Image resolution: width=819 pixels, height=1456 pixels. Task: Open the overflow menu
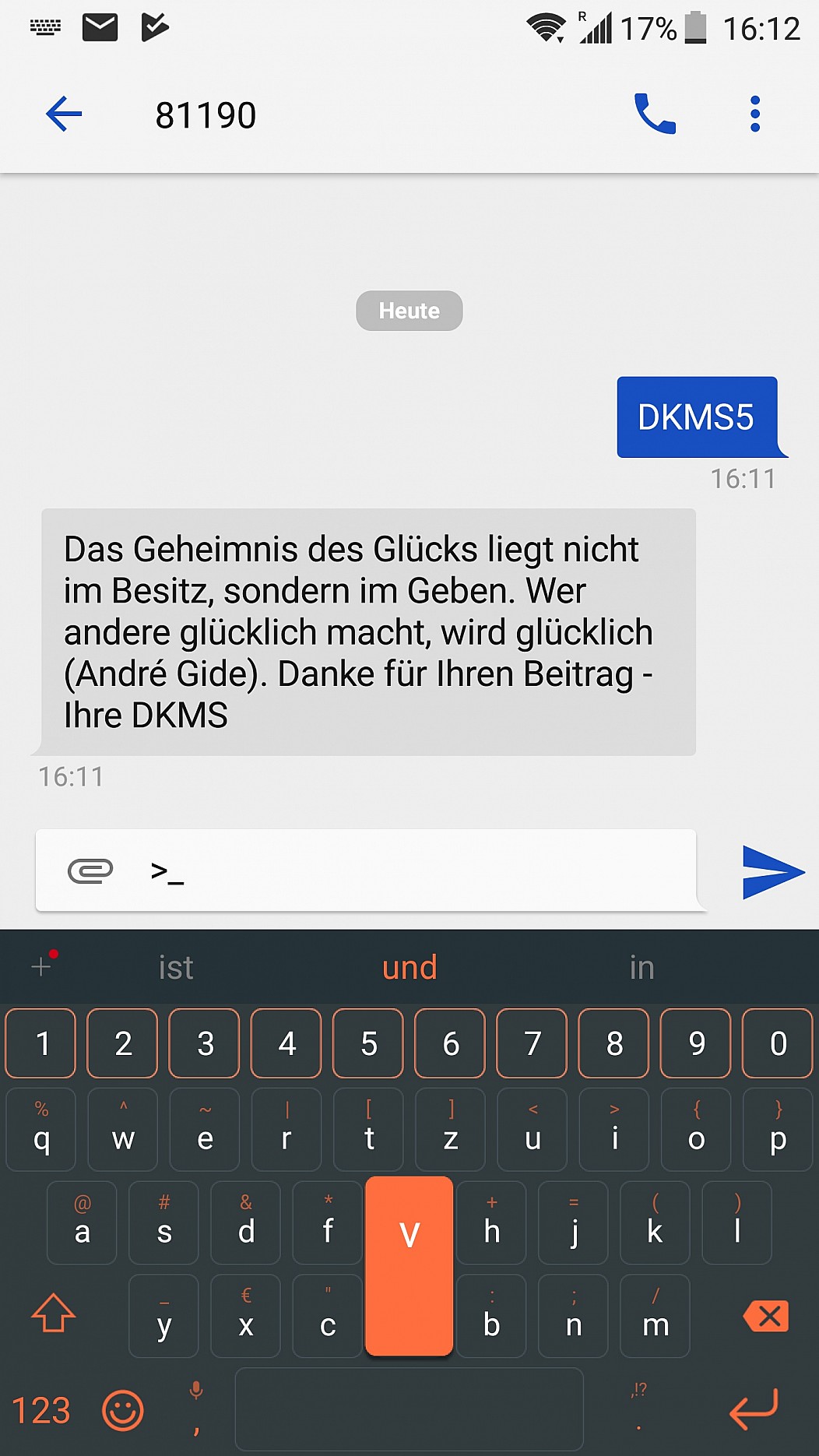[754, 114]
